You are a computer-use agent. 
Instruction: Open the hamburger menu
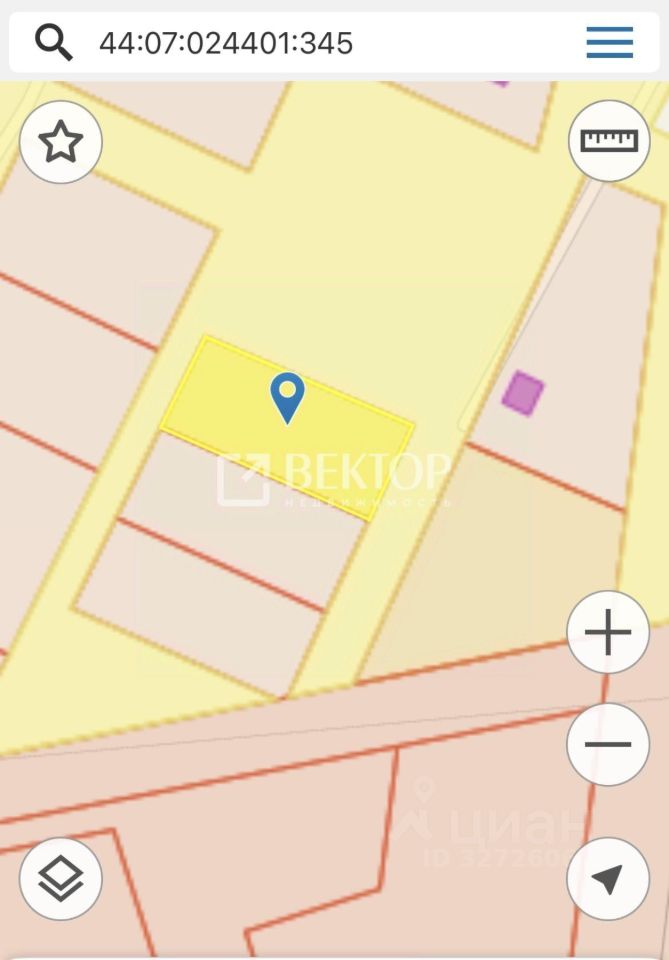pos(609,42)
